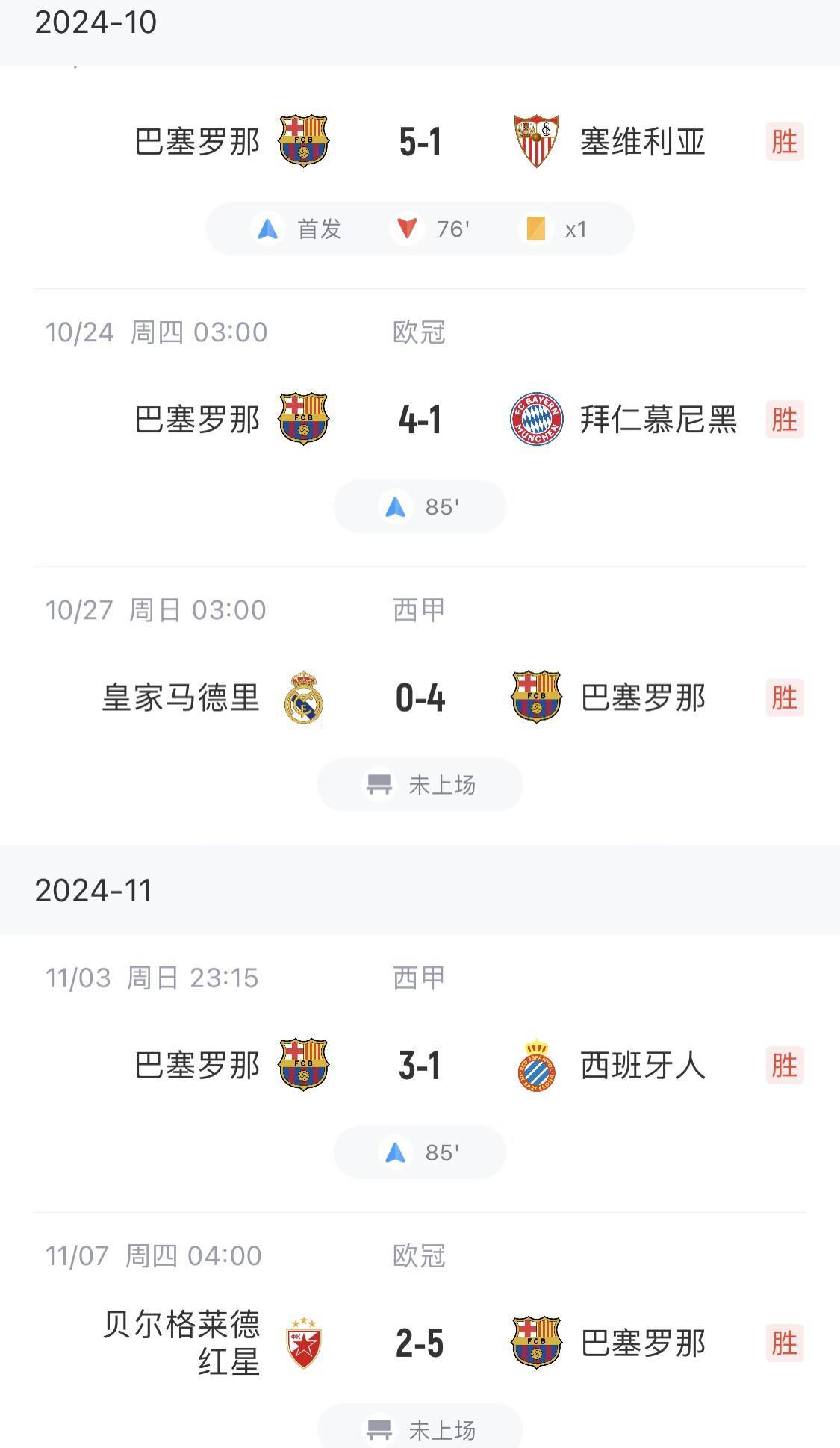Select the 西甲 label on 11/03 match

[x=418, y=975]
